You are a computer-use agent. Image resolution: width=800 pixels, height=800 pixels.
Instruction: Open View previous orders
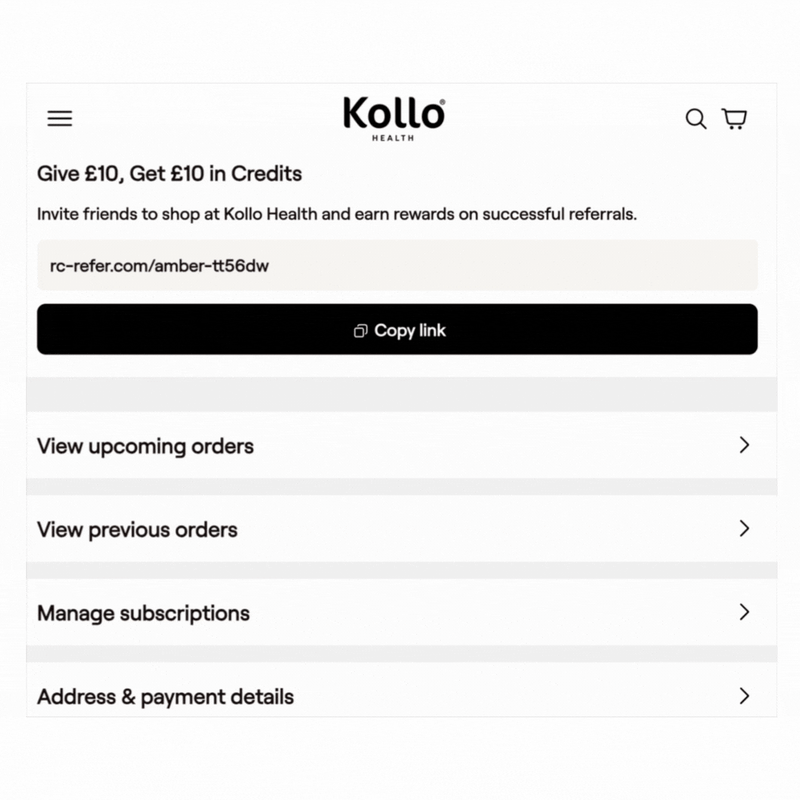(397, 529)
